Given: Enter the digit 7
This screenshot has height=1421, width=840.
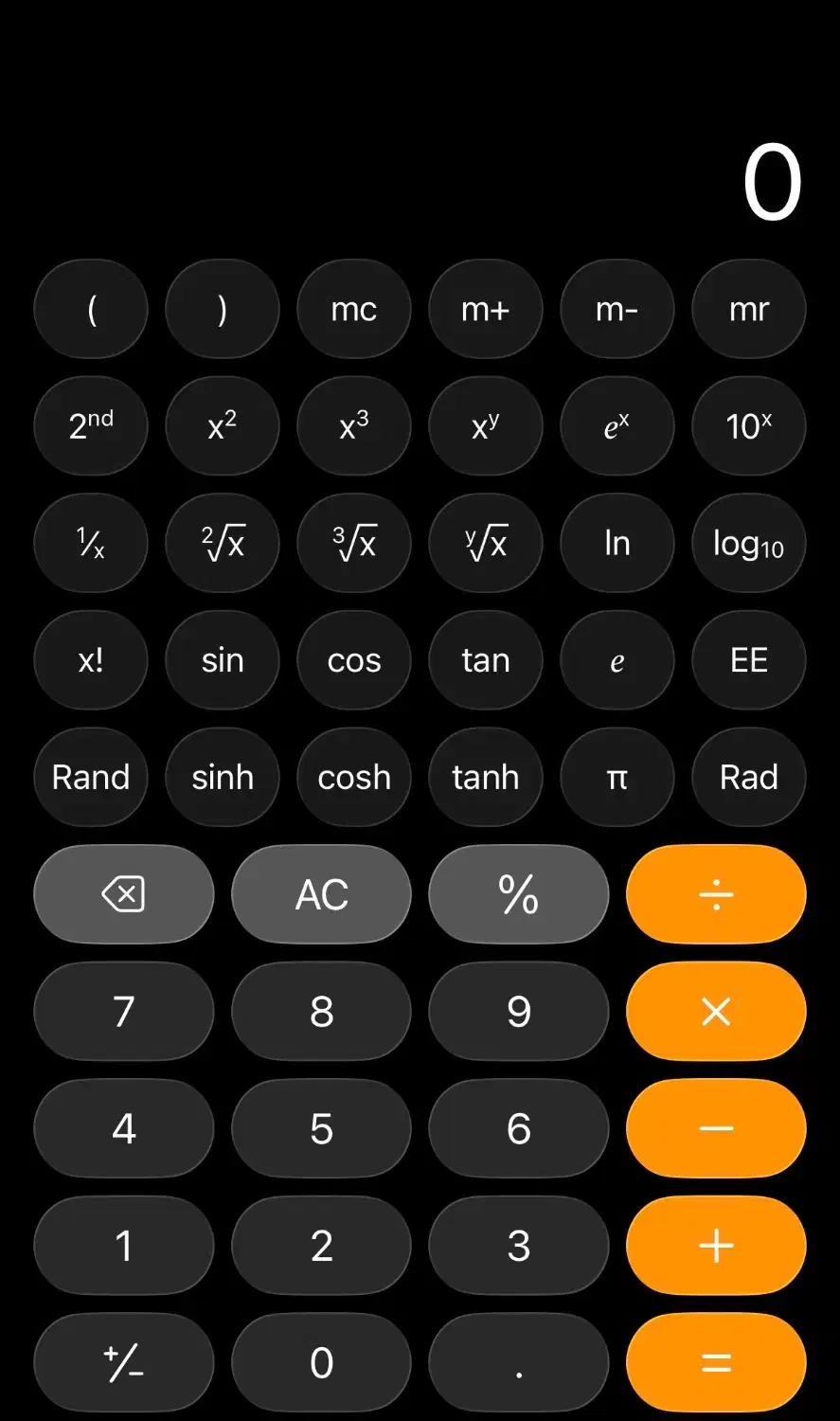Looking at the screenshot, I should point(123,1012).
